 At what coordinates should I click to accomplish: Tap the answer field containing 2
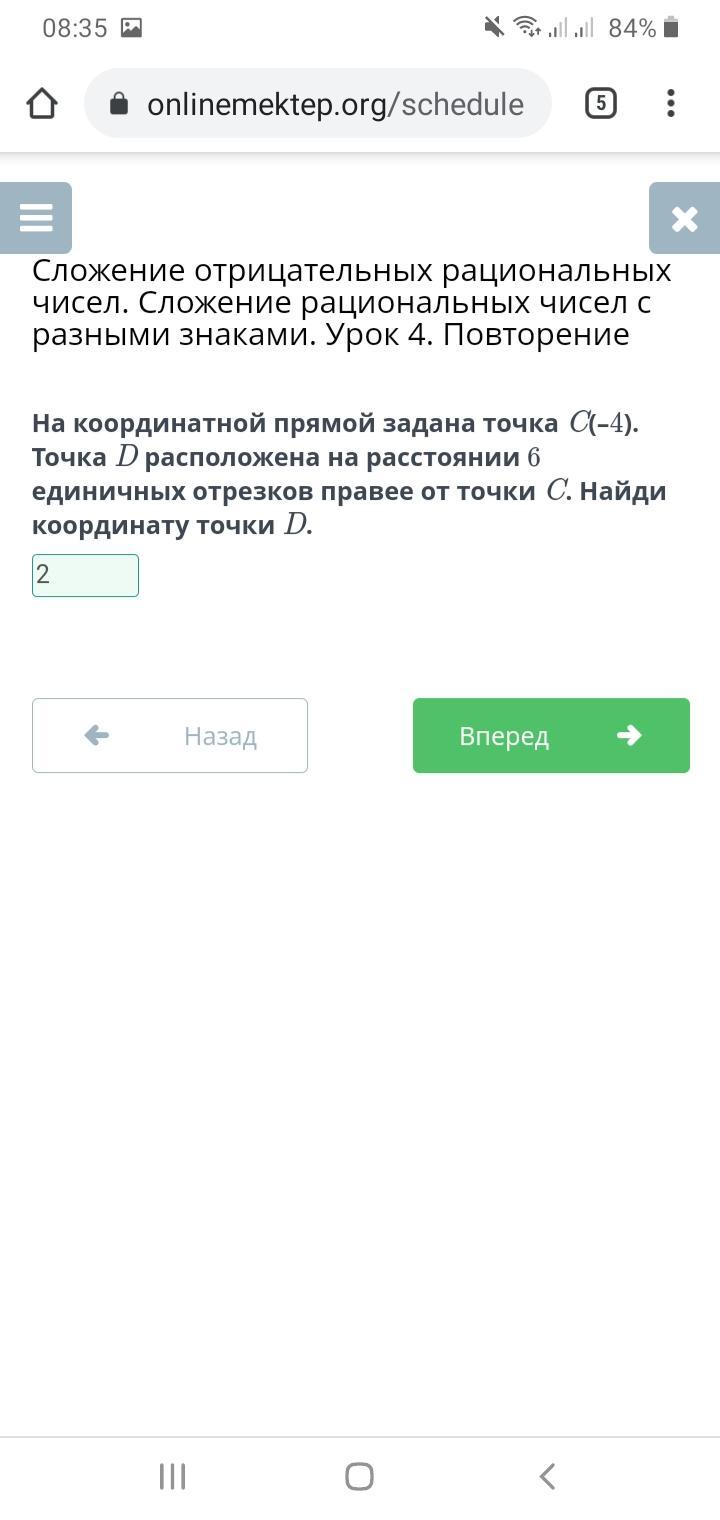click(85, 575)
